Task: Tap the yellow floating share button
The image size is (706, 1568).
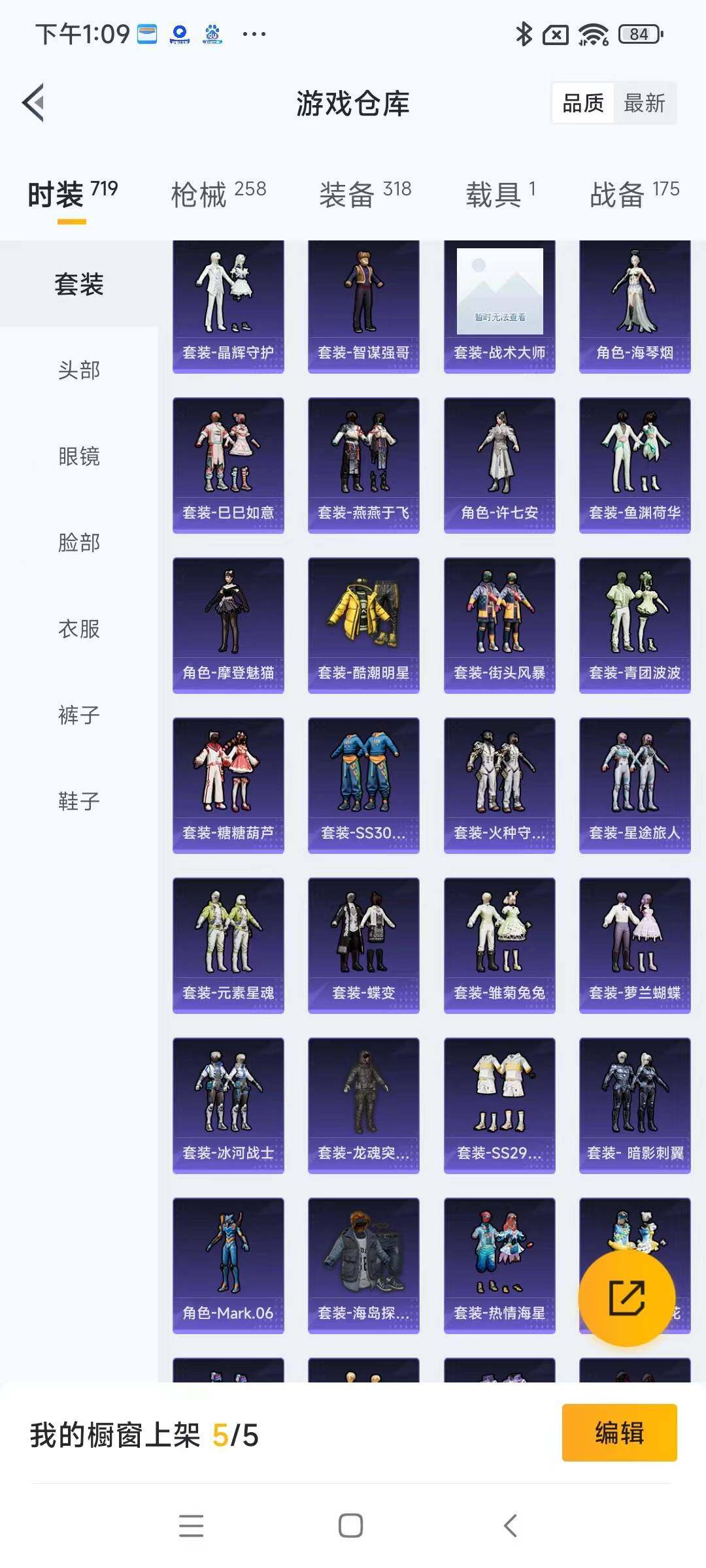Action: 626,1298
